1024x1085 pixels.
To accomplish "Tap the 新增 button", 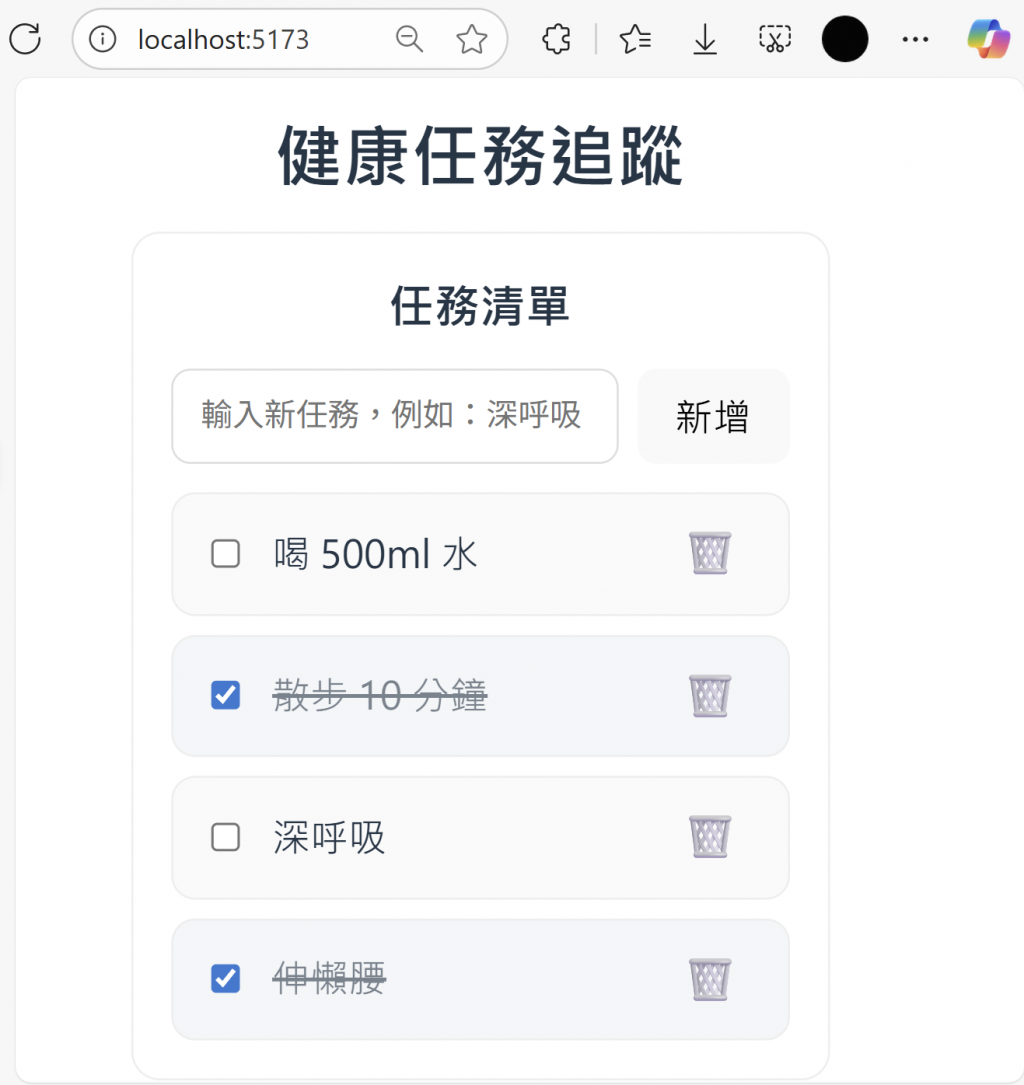I will pyautogui.click(x=713, y=416).
